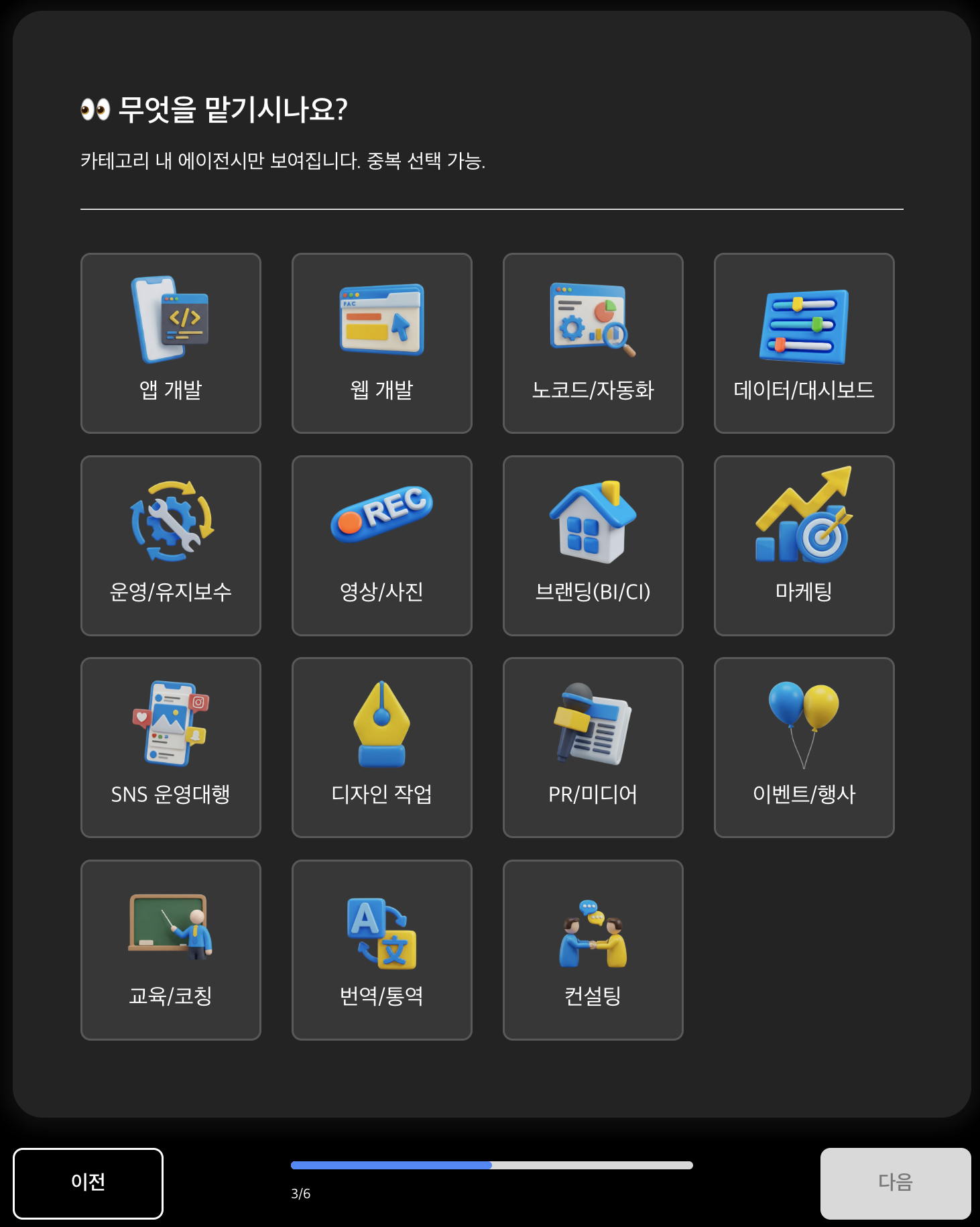The image size is (980, 1227).
Task: Select 브랜딩(BI/CI) category
Action: 593,546
